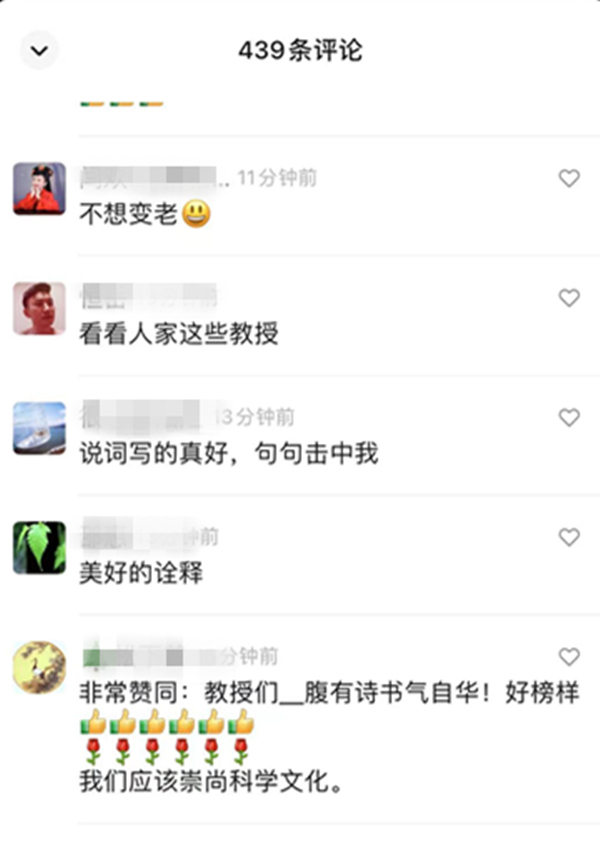Open avatar of the "看看人家这些教授" commenter
The image size is (600, 843).
coord(39,309)
